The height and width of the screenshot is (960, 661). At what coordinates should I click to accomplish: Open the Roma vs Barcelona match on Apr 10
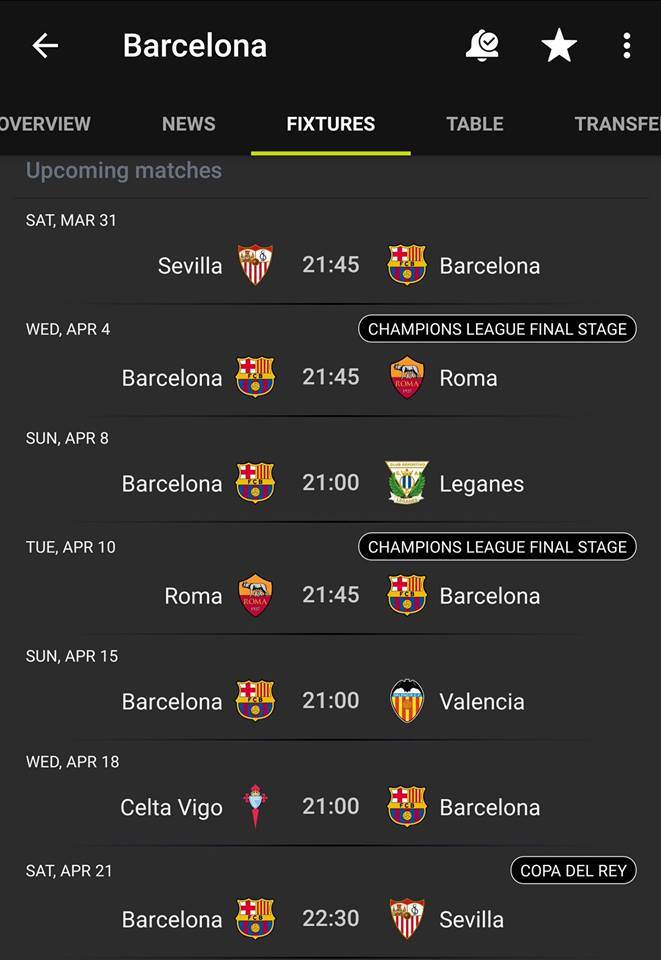[330, 596]
